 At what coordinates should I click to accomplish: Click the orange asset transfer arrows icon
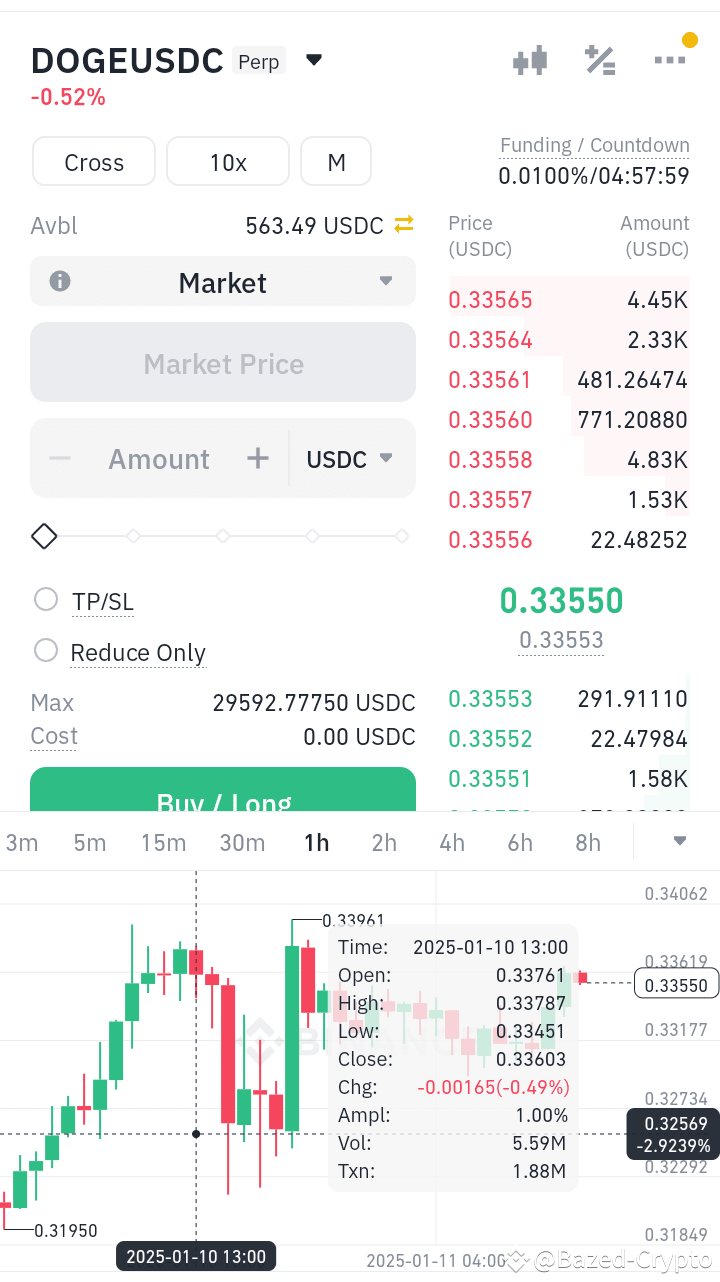click(403, 224)
